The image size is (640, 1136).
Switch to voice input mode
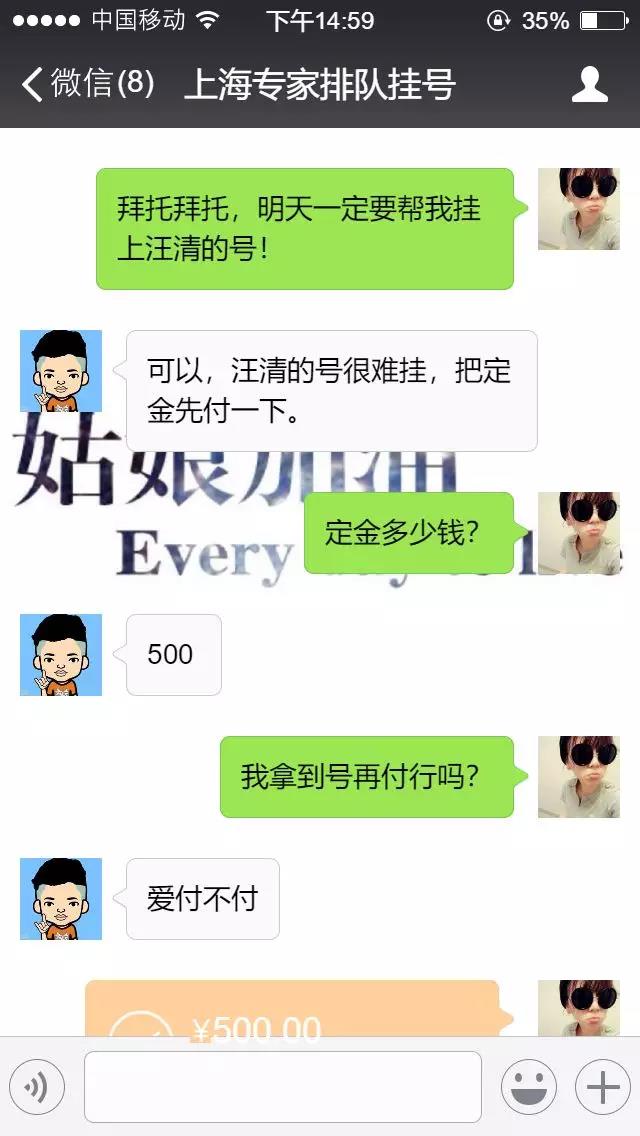(37, 1086)
